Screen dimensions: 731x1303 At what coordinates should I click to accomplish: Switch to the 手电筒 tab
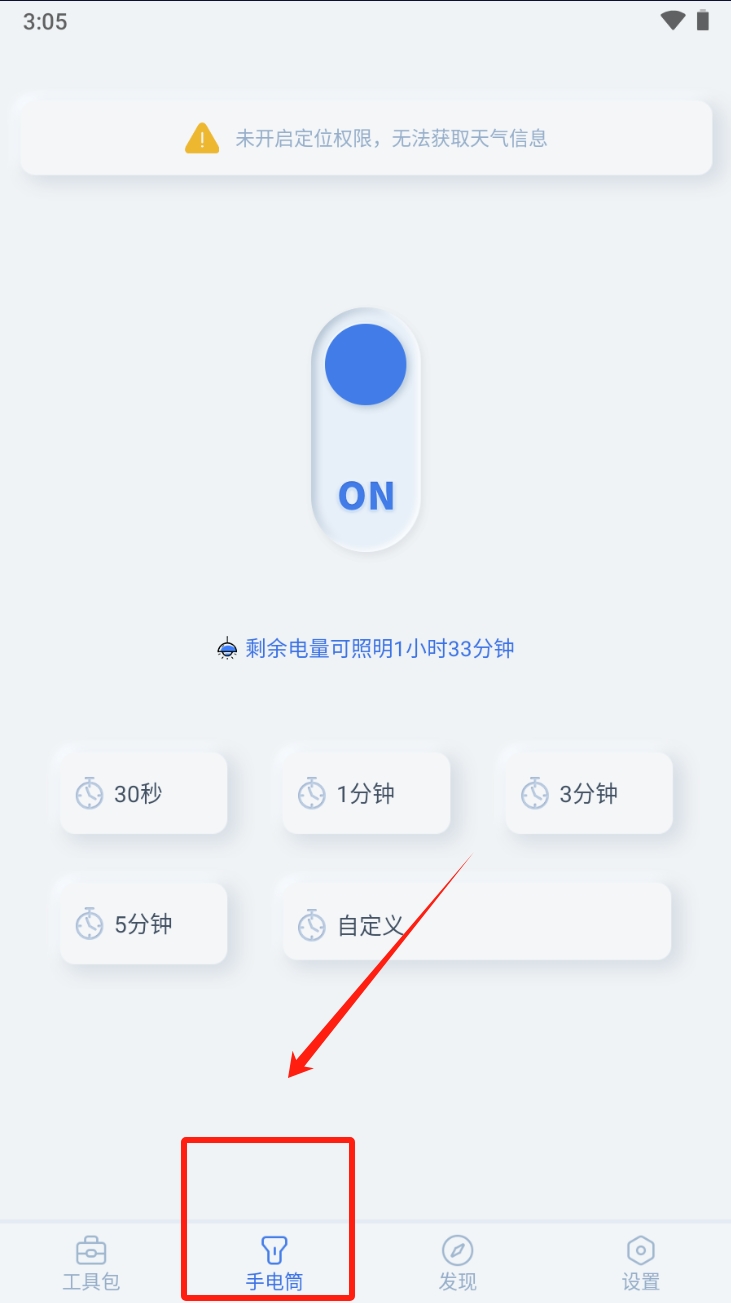pos(273,1262)
